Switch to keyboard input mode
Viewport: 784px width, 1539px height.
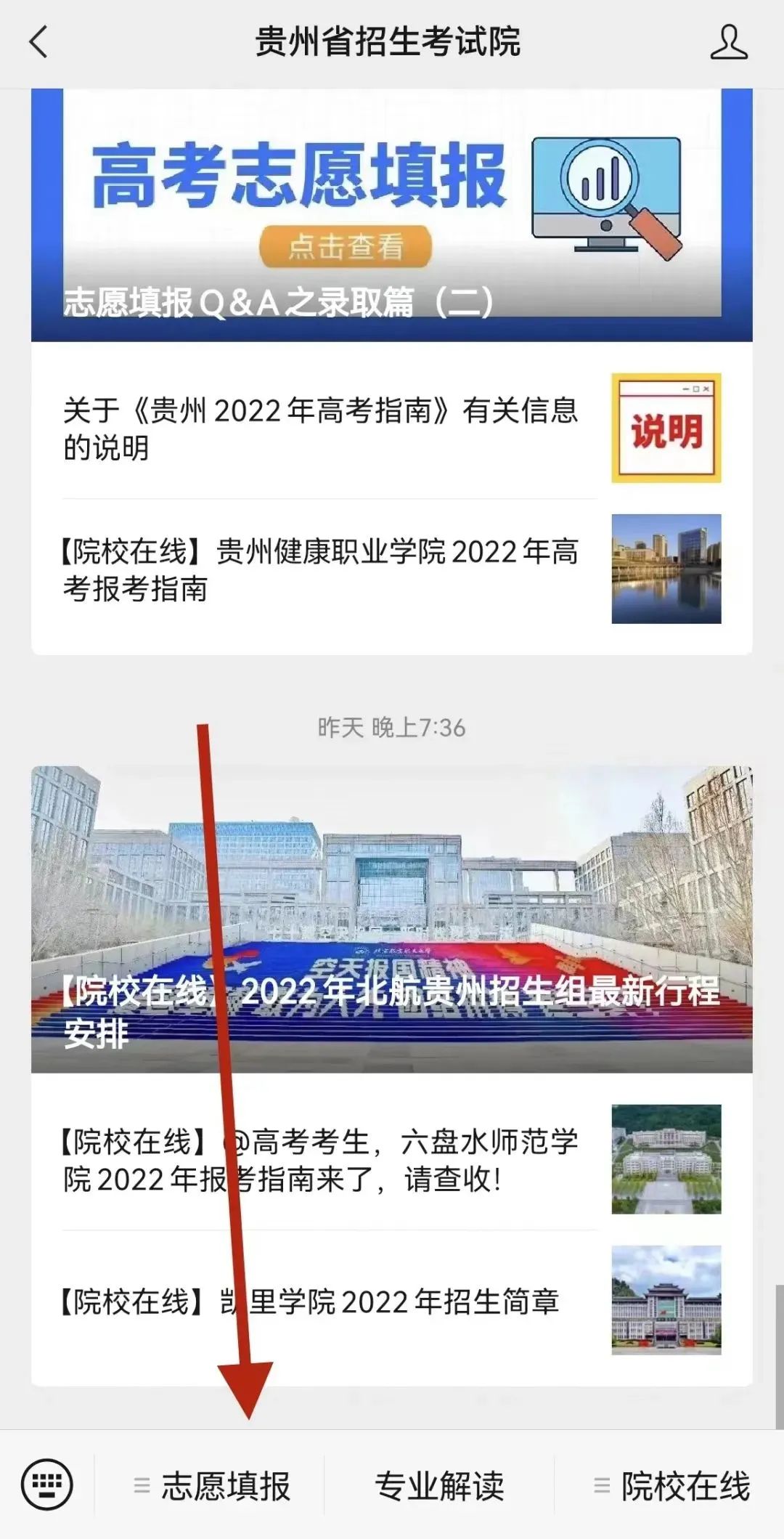tap(47, 1485)
